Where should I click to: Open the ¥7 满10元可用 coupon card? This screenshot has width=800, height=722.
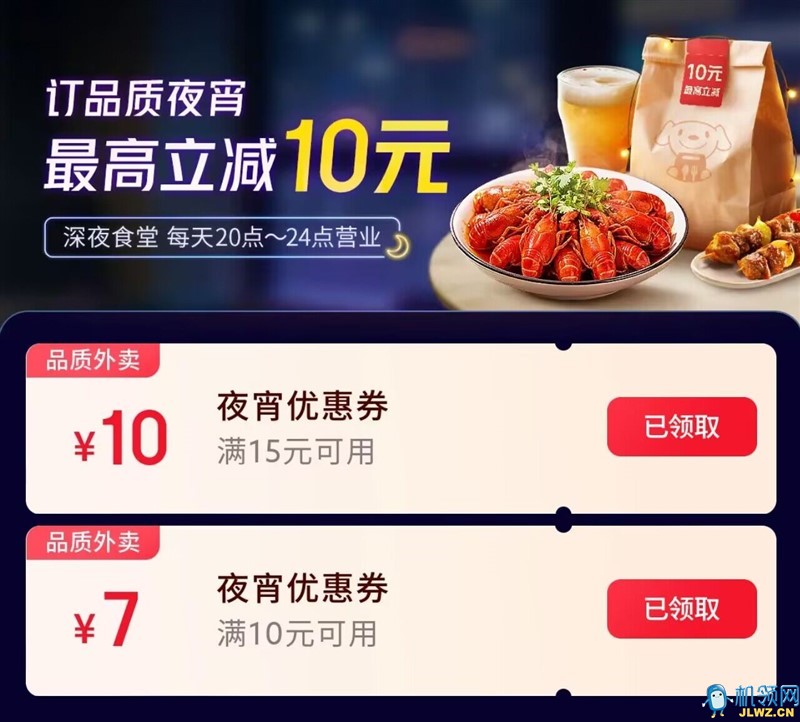[x=300, y=610]
